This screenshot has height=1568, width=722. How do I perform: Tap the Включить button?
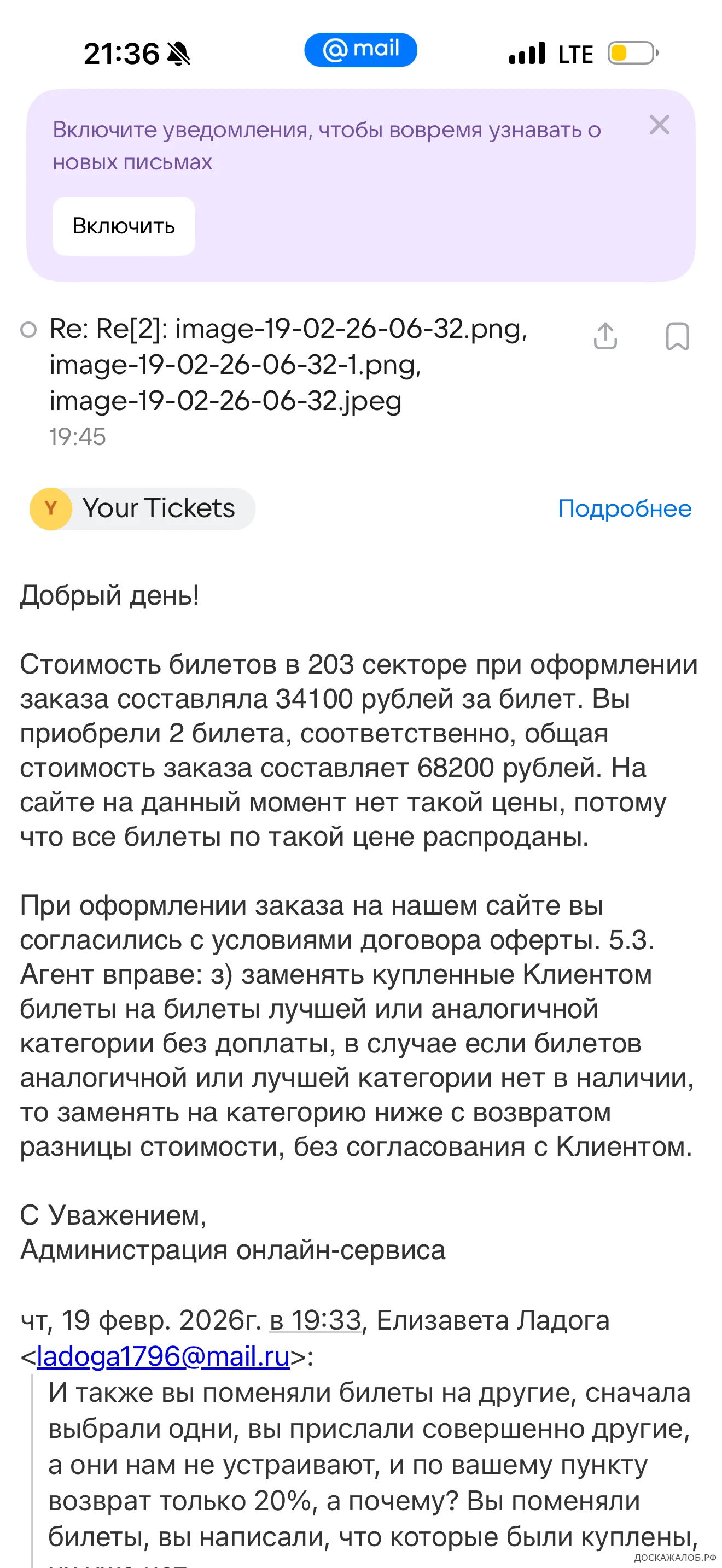[x=124, y=226]
